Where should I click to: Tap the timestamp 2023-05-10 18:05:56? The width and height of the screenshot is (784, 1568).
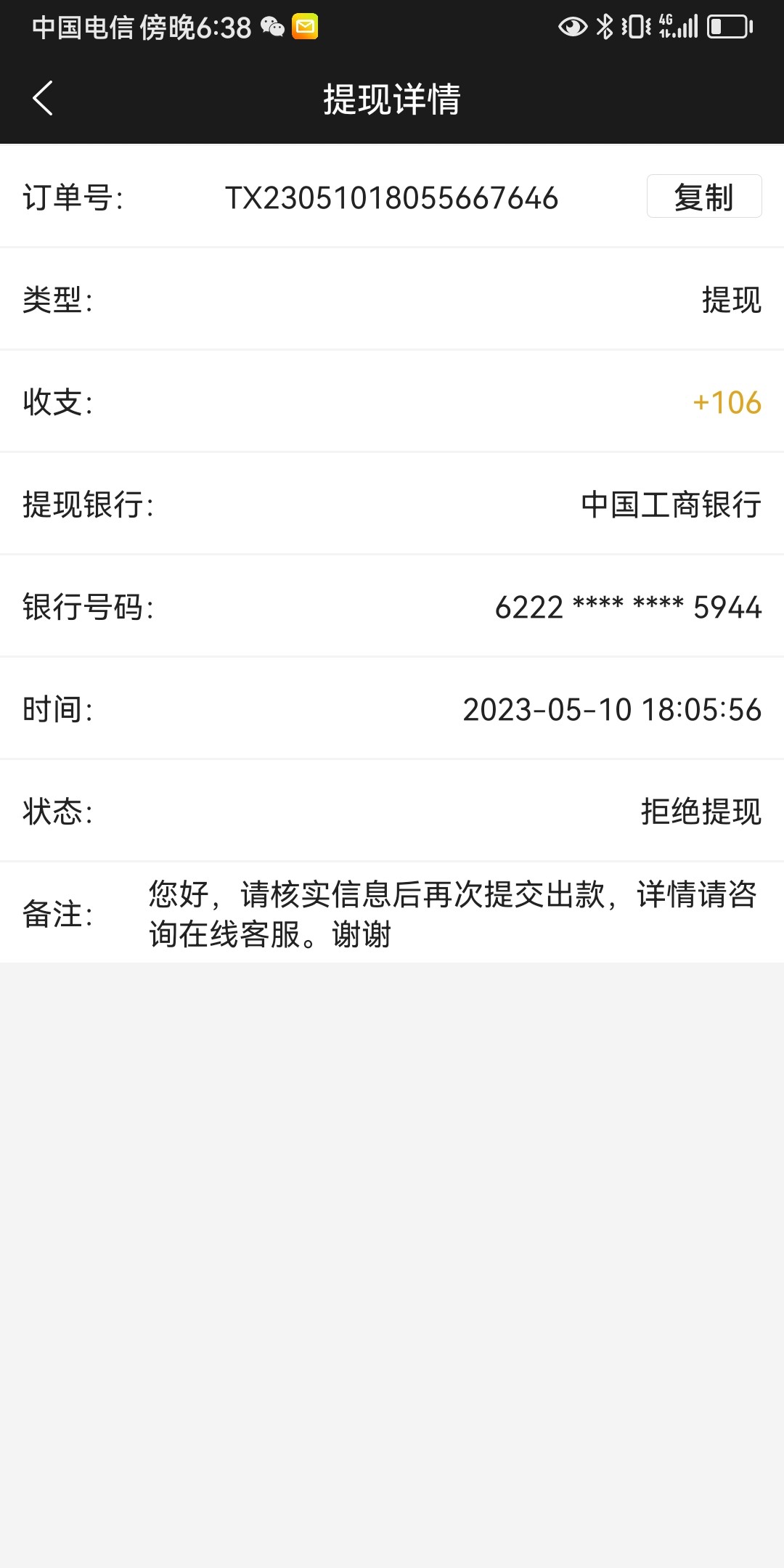(612, 711)
